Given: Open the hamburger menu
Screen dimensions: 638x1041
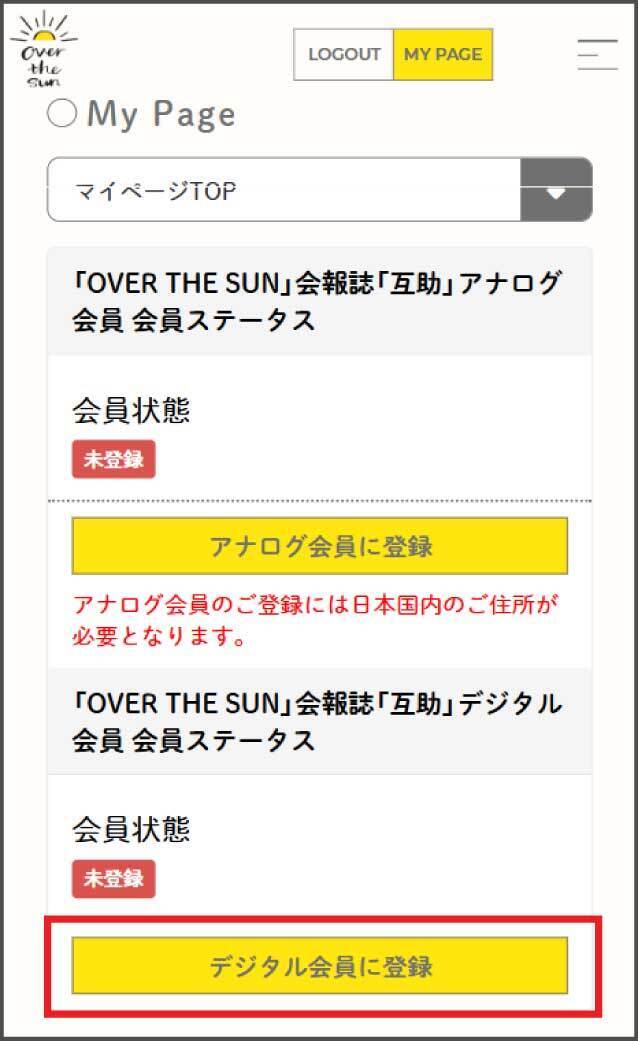Looking at the screenshot, I should click(597, 54).
